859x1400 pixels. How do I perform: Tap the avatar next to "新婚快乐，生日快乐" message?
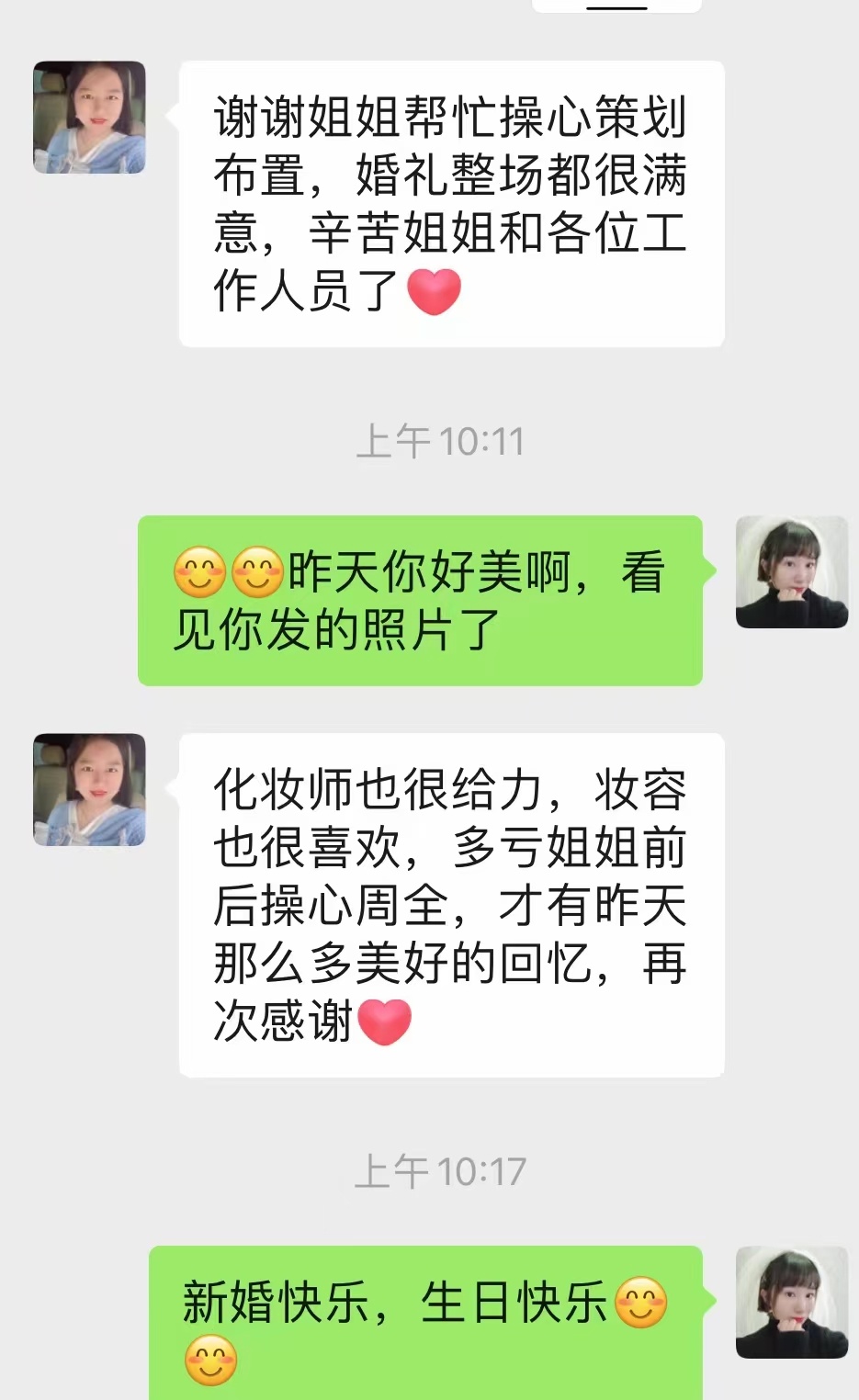click(x=792, y=1302)
